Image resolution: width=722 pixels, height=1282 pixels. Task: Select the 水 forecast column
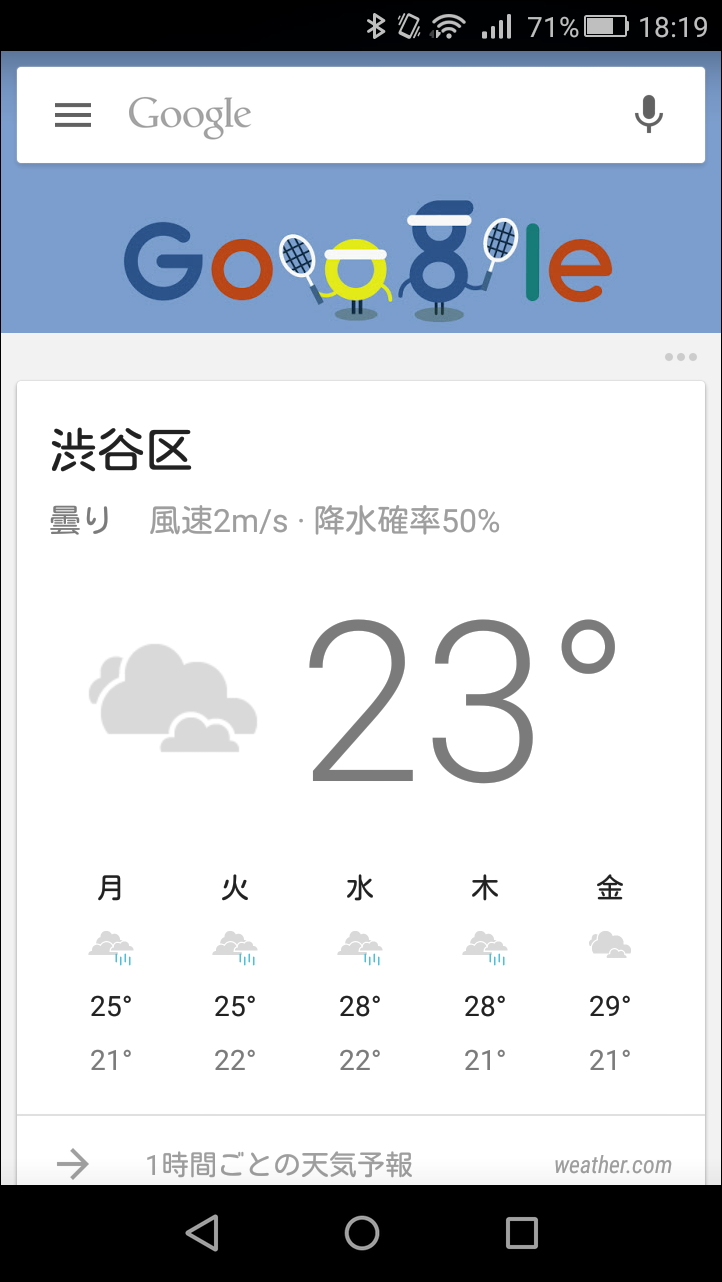pyautogui.click(x=360, y=970)
